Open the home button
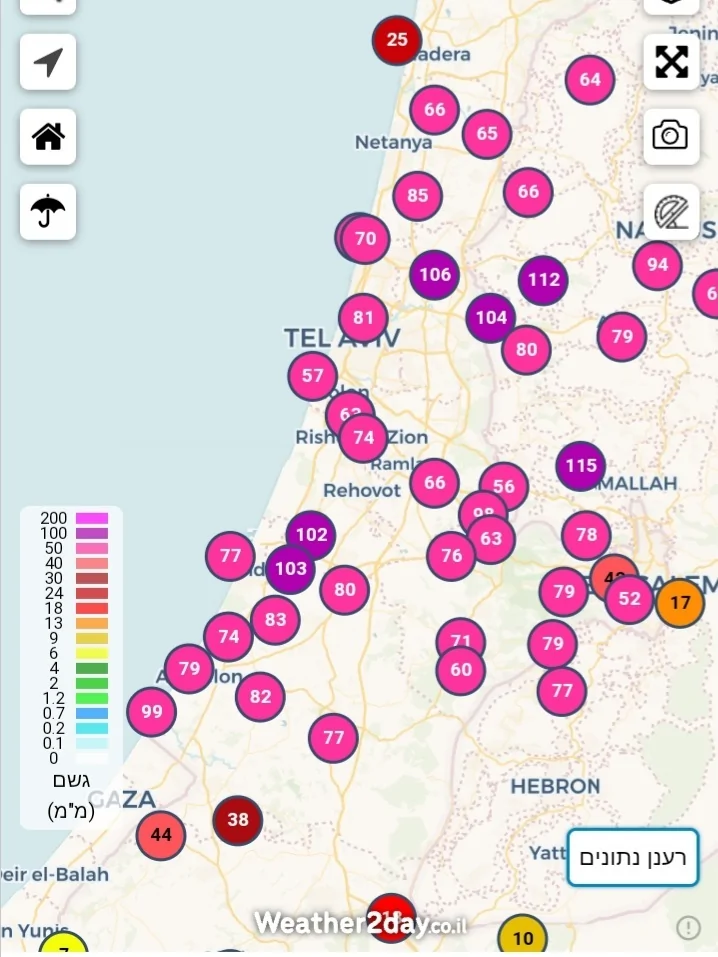The image size is (718, 957). (x=48, y=137)
